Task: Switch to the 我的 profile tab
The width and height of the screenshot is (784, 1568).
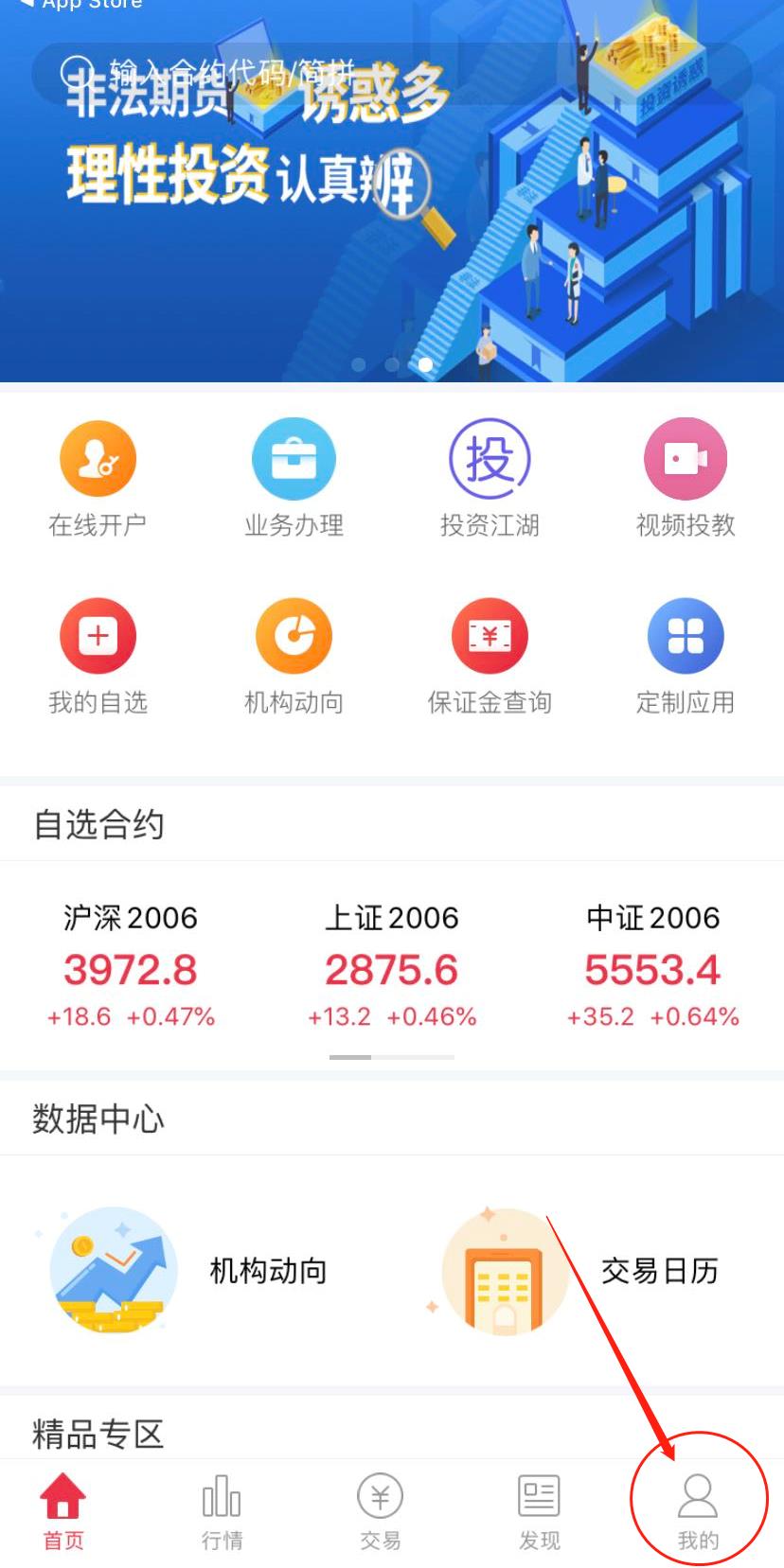Action: (x=698, y=1511)
